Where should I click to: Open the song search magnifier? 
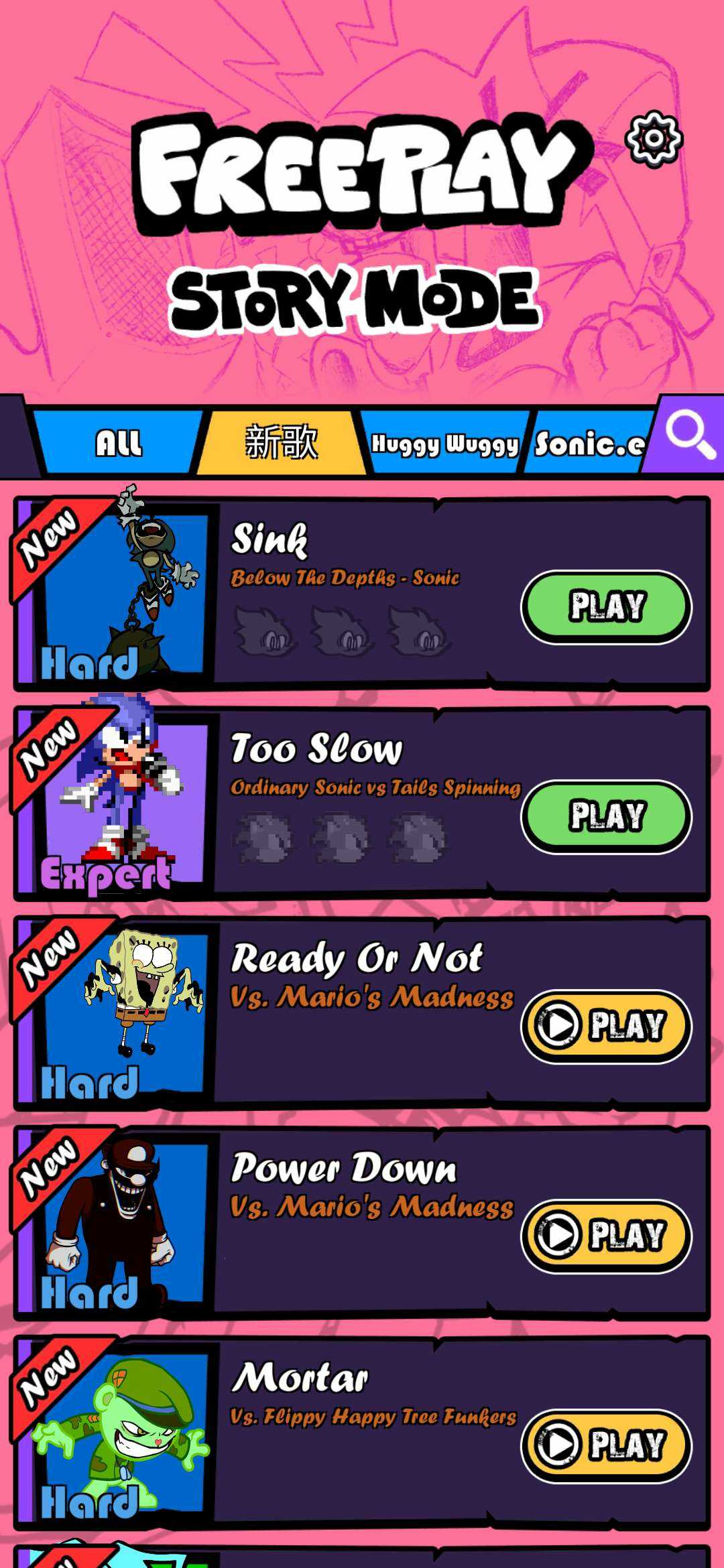(x=689, y=436)
